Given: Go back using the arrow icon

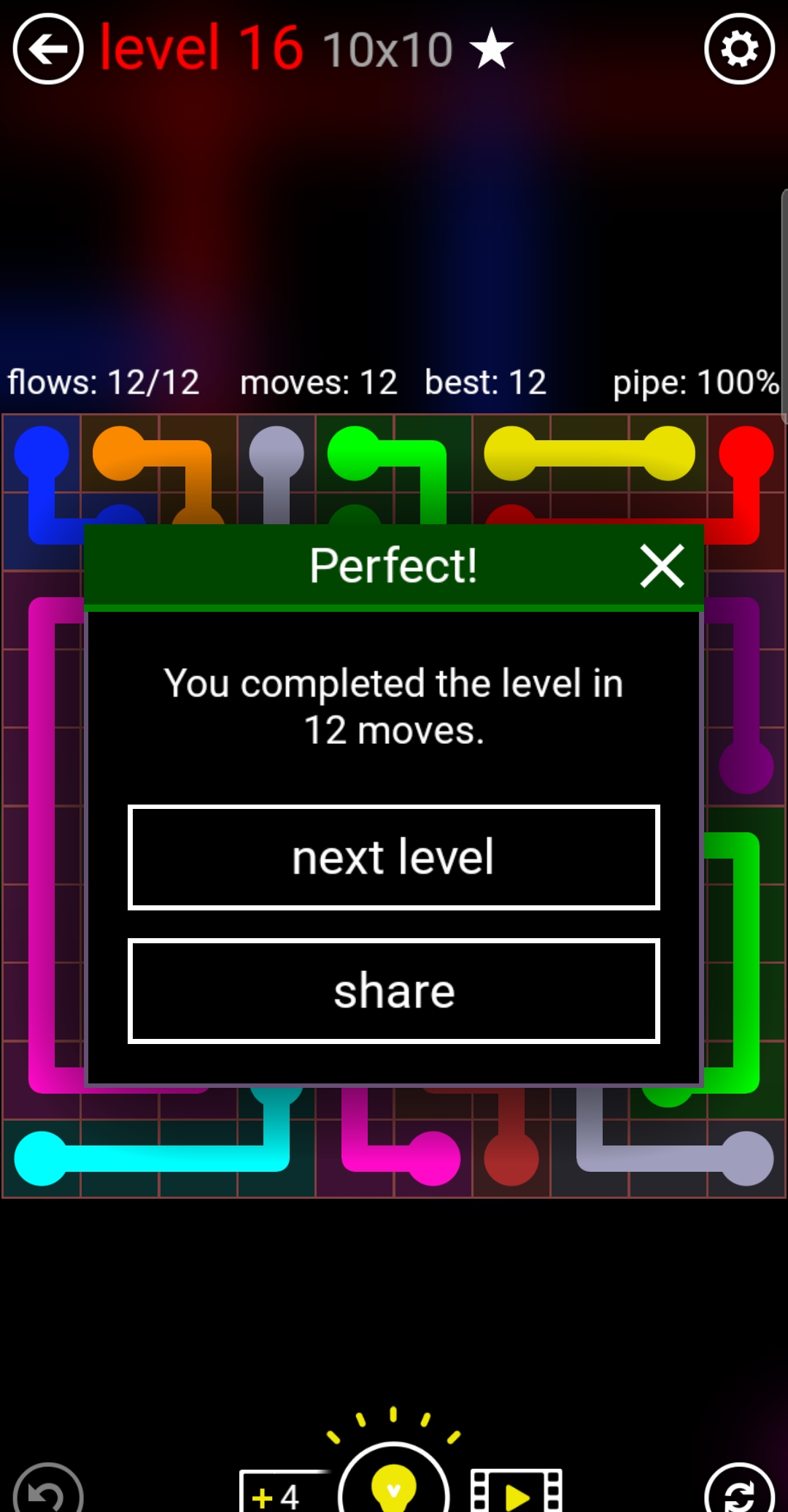Looking at the screenshot, I should pos(48,50).
